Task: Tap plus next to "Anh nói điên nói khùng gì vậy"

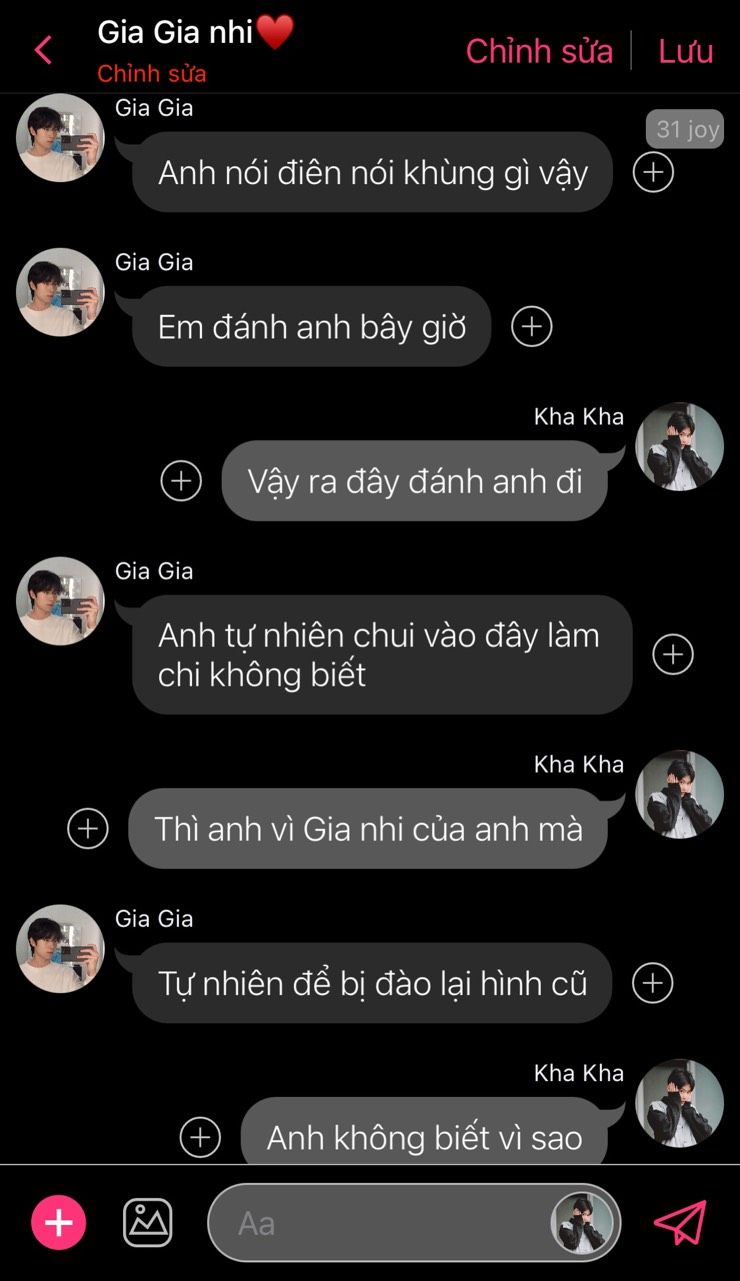Action: coord(653,172)
